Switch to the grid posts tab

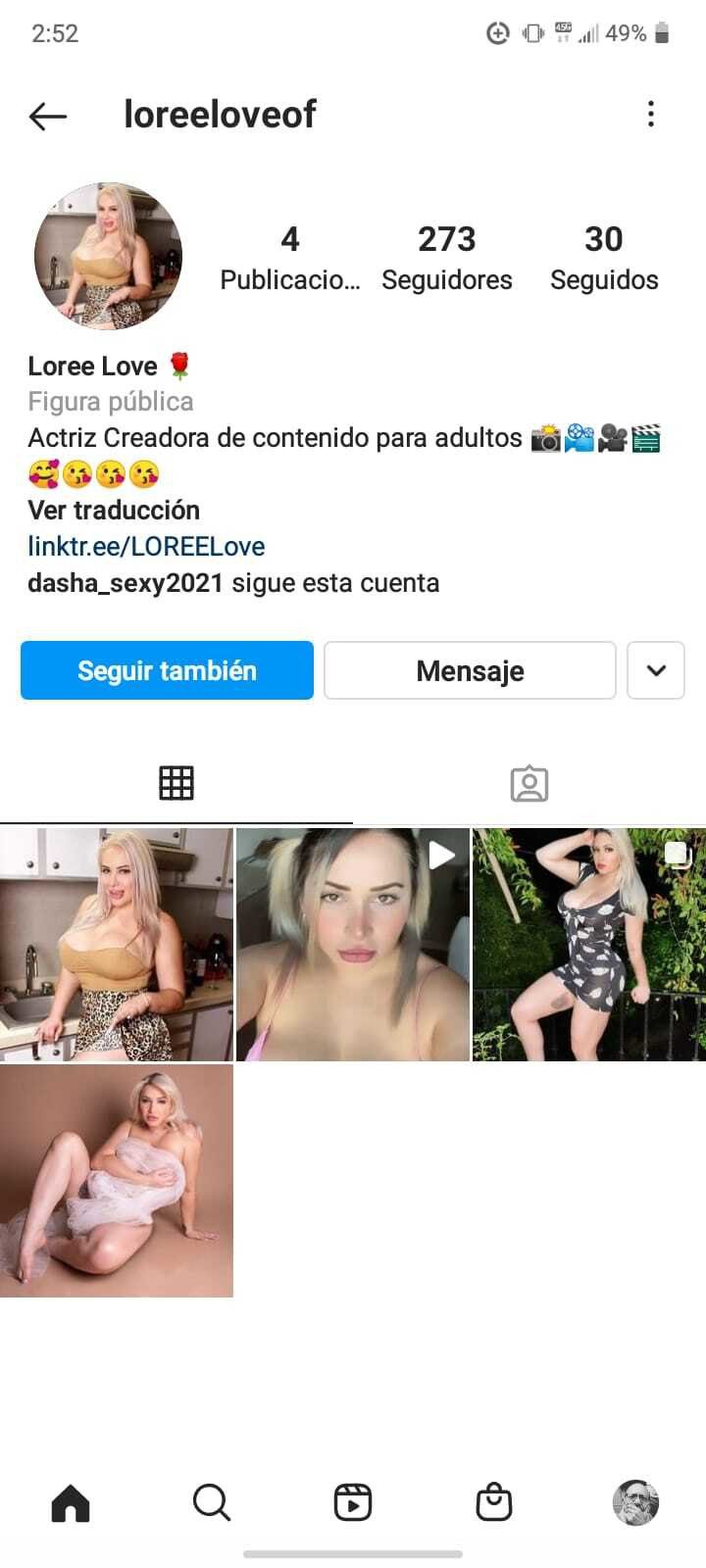[x=176, y=783]
